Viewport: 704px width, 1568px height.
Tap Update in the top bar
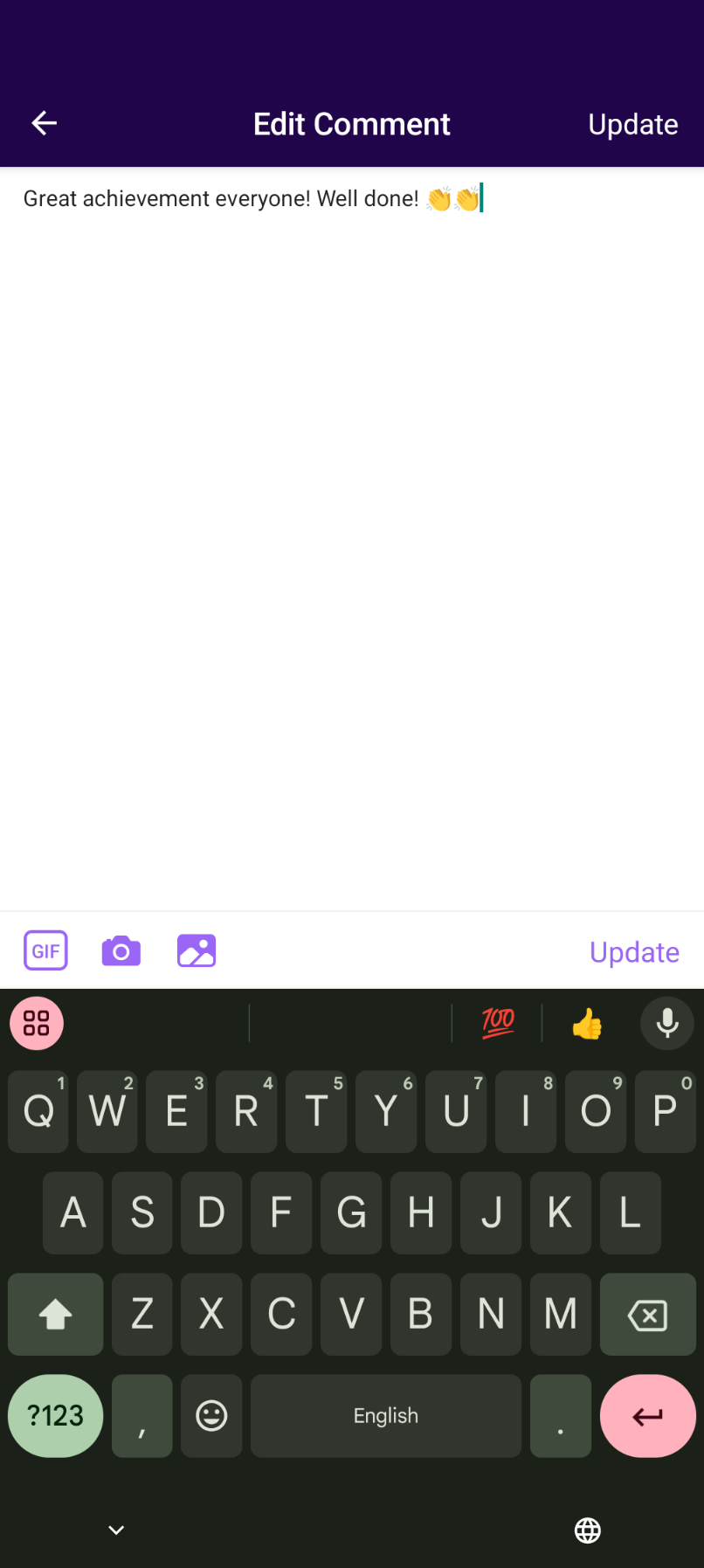632,124
